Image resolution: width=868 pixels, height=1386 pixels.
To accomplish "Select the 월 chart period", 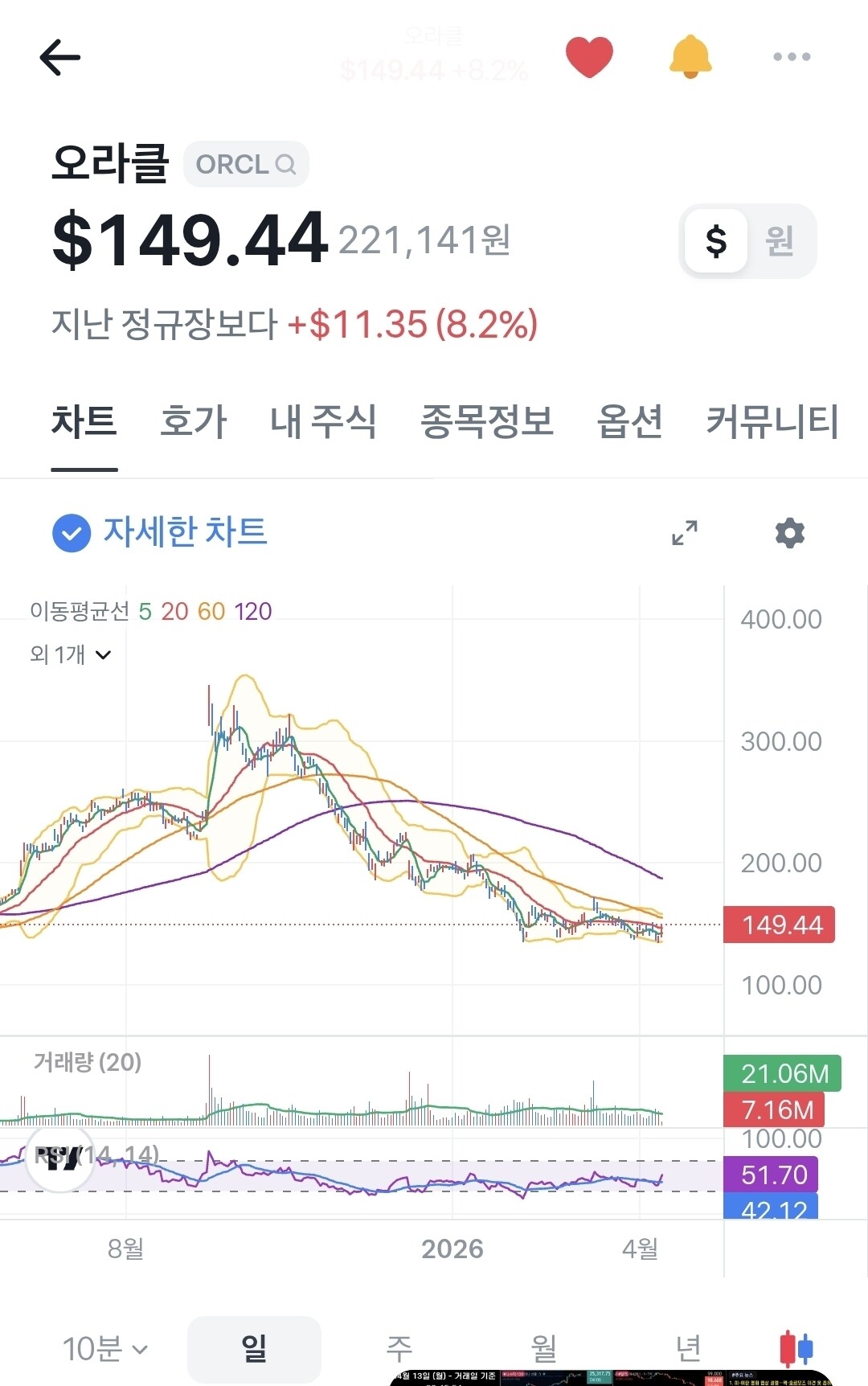I will pyautogui.click(x=544, y=1348).
